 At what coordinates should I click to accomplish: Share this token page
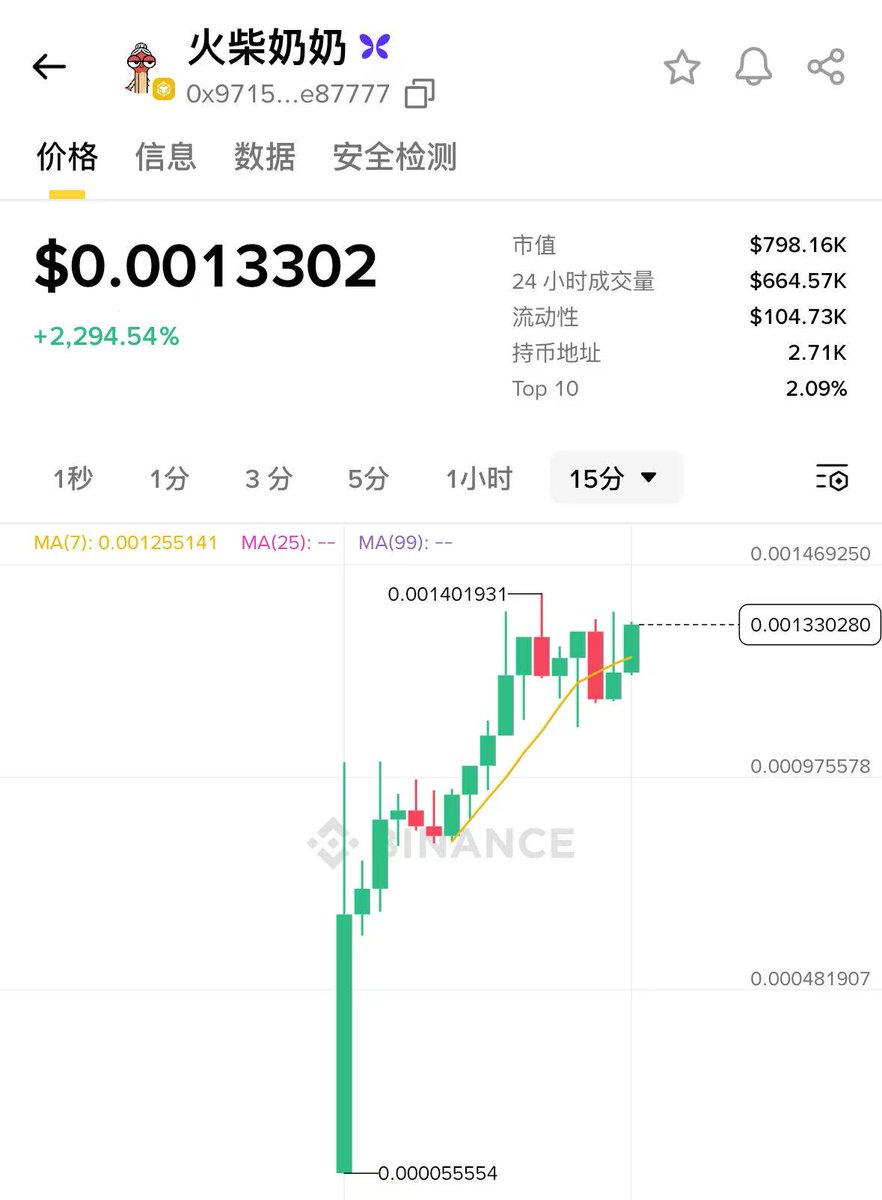point(826,67)
